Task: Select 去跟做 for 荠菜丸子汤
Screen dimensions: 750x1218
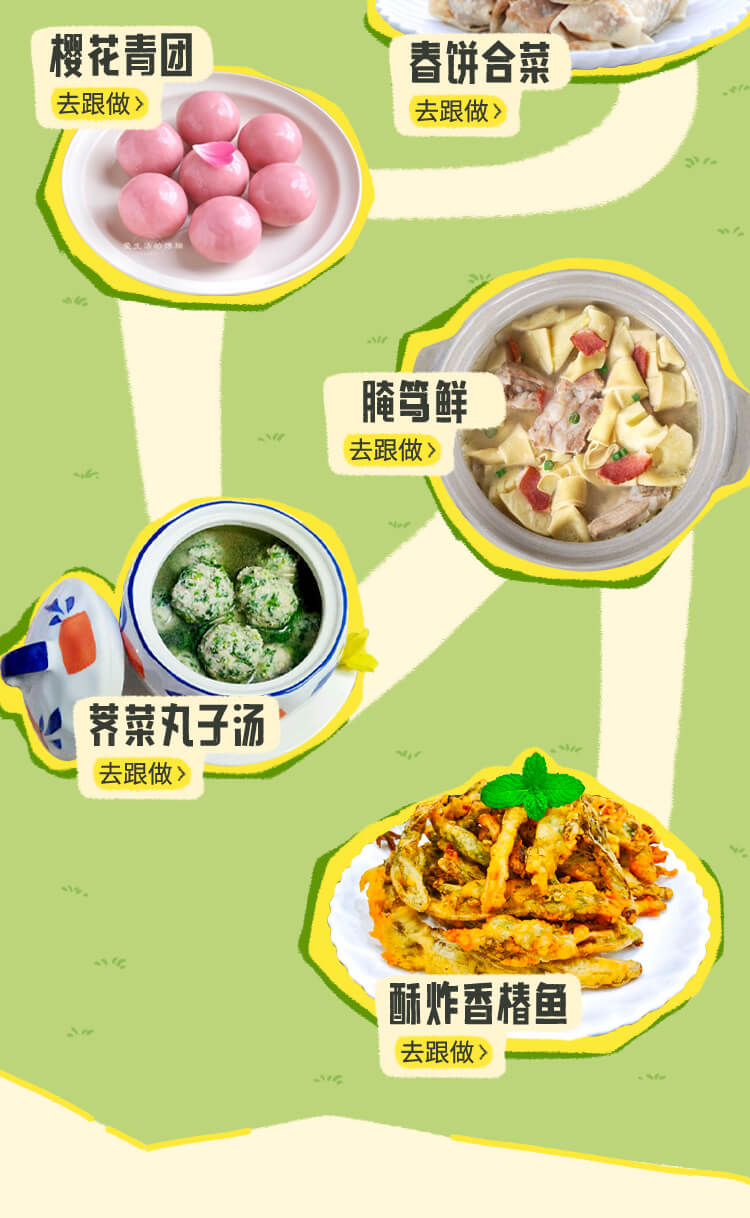Action: [141, 772]
